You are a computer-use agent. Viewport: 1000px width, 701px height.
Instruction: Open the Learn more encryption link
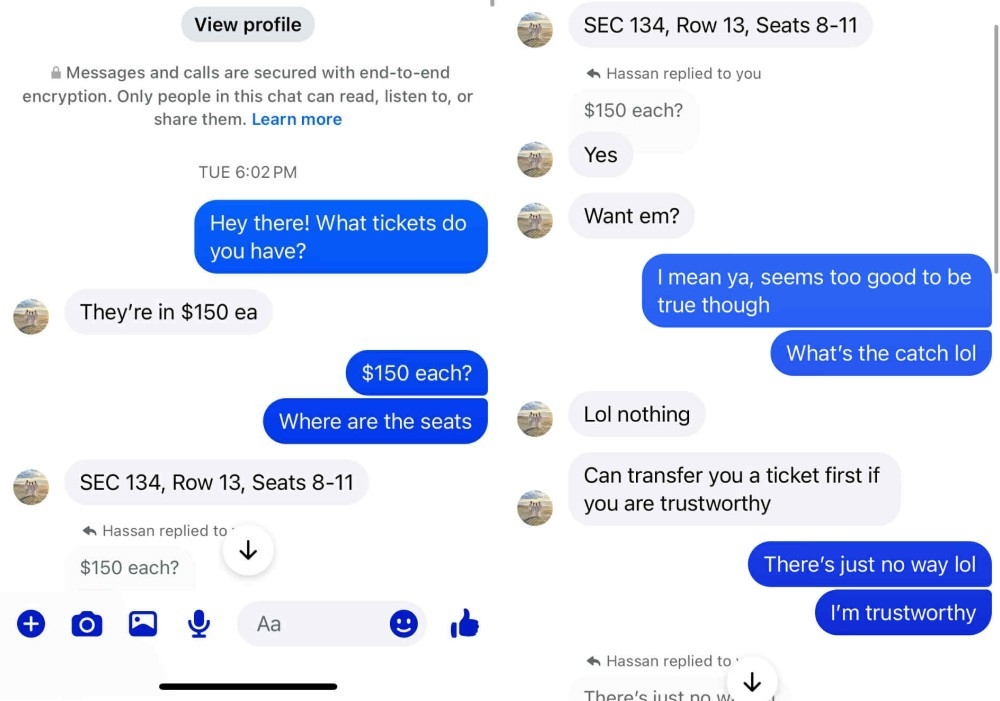click(296, 119)
